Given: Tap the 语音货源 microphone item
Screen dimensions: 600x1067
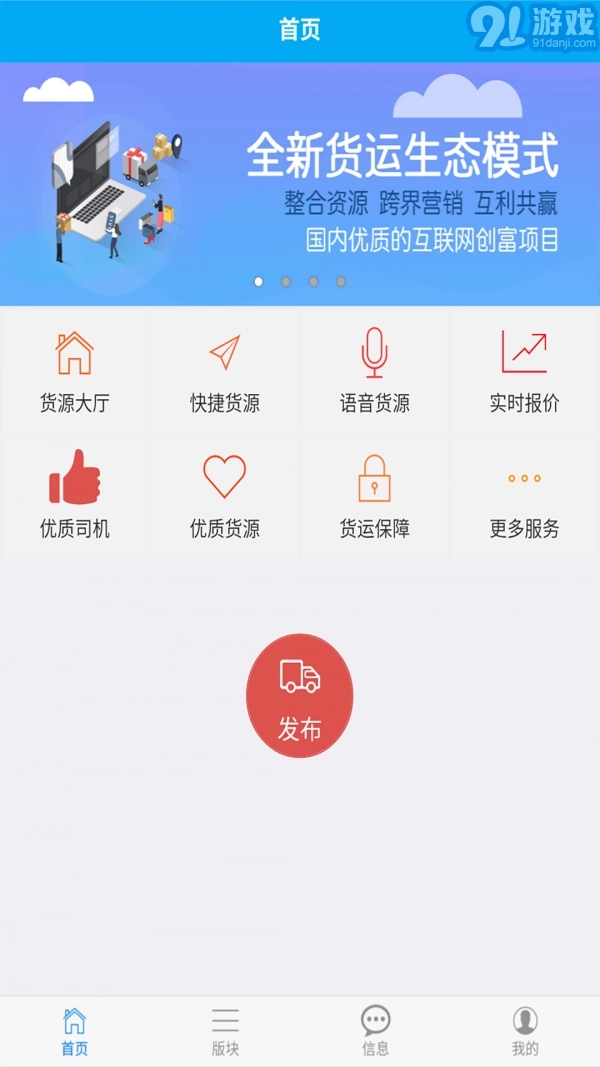Looking at the screenshot, I should click(375, 371).
